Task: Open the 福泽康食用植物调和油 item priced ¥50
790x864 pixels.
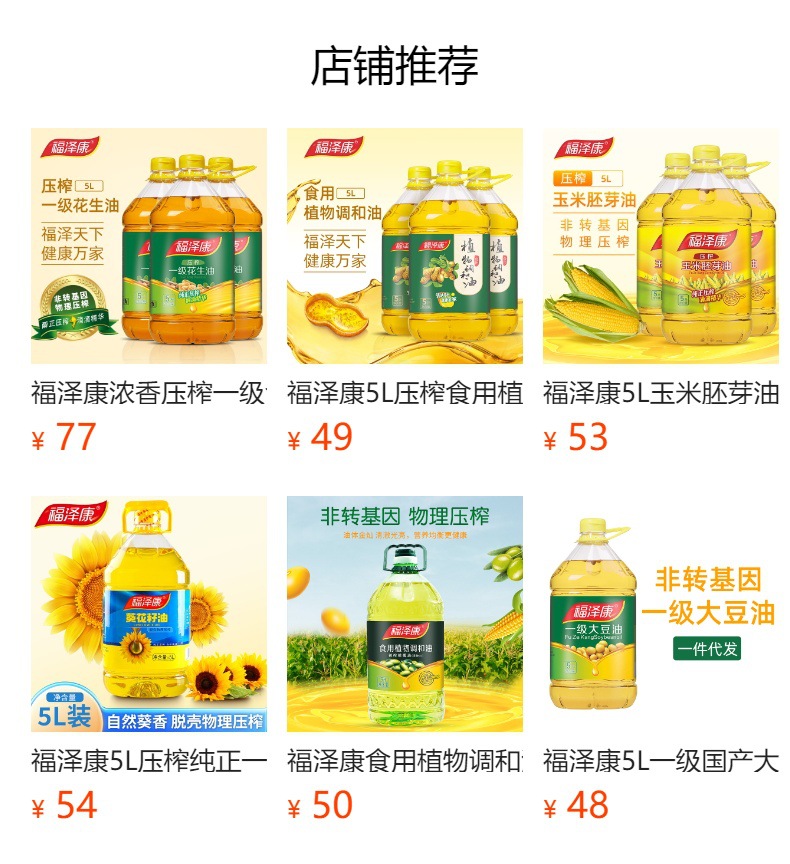Action: click(404, 614)
